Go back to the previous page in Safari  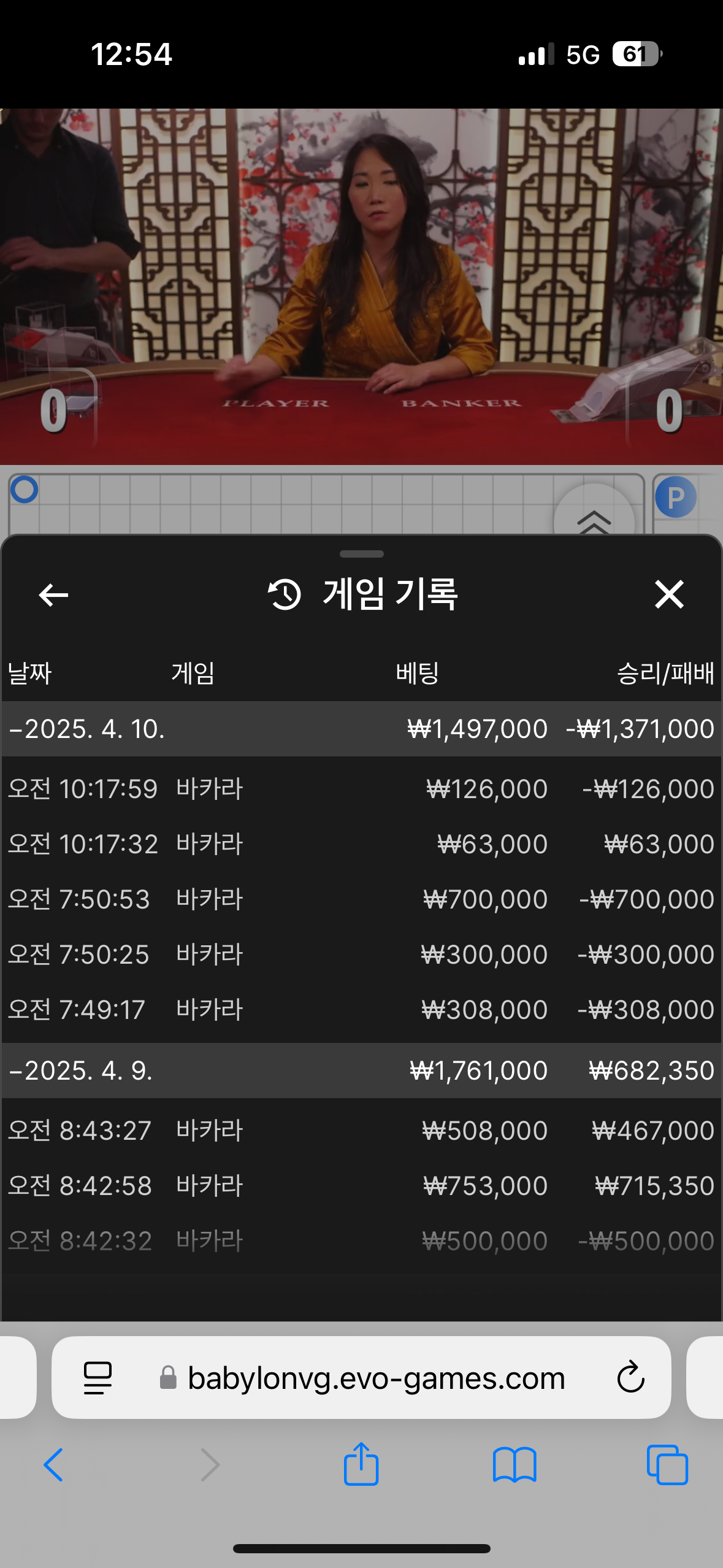click(53, 1465)
